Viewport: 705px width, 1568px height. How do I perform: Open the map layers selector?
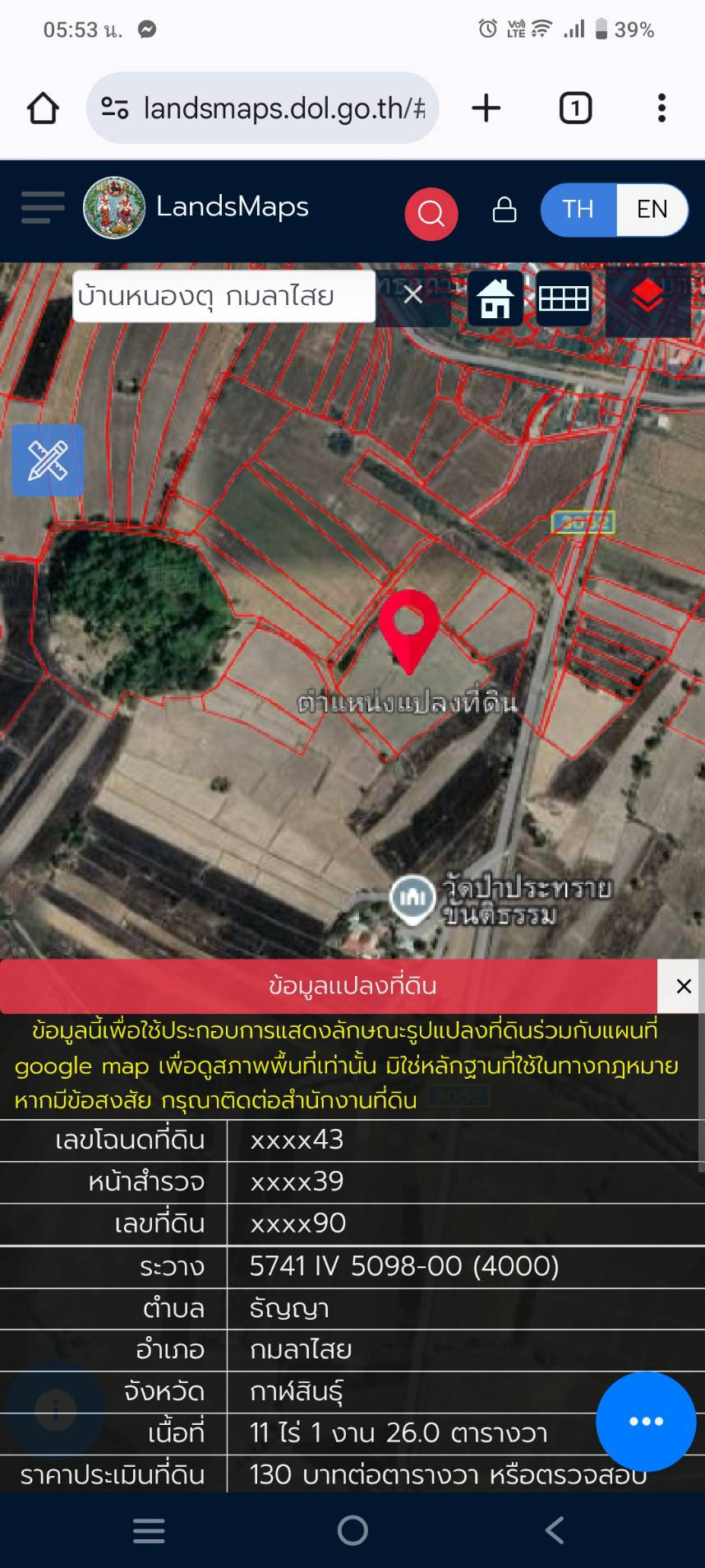click(x=647, y=298)
